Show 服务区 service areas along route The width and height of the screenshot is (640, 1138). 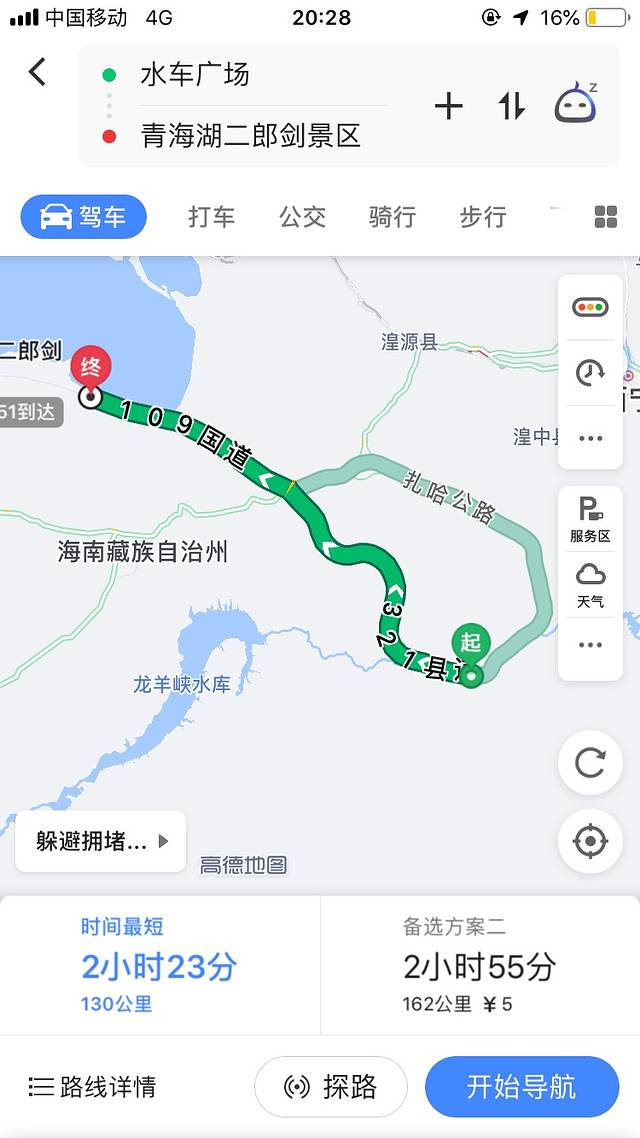[590, 519]
